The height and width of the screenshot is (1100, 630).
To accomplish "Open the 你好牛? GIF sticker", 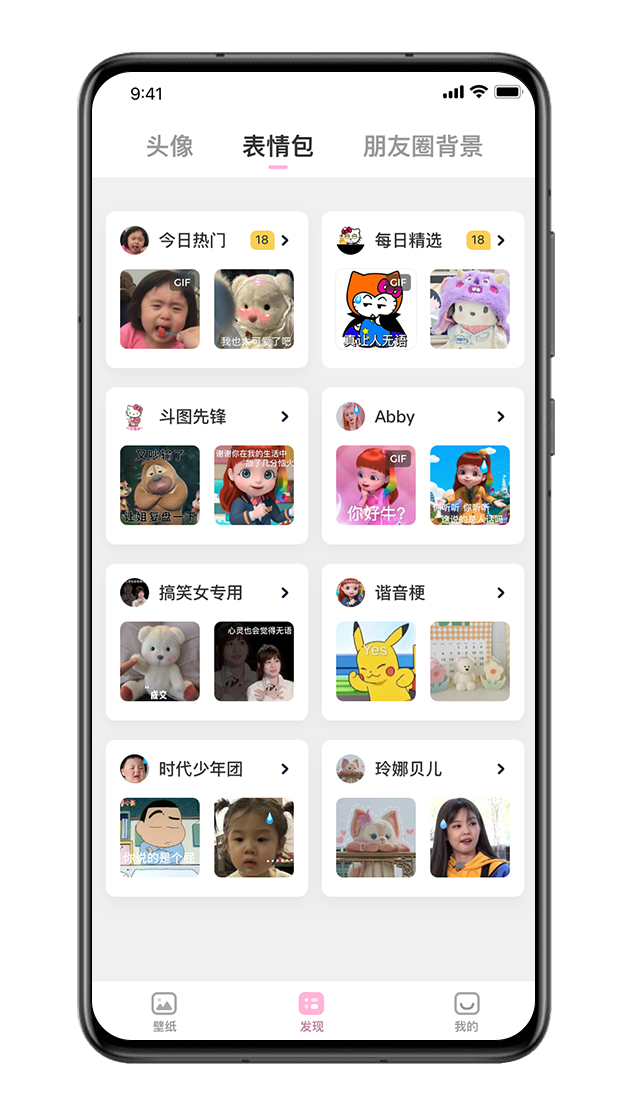I will tap(376, 485).
